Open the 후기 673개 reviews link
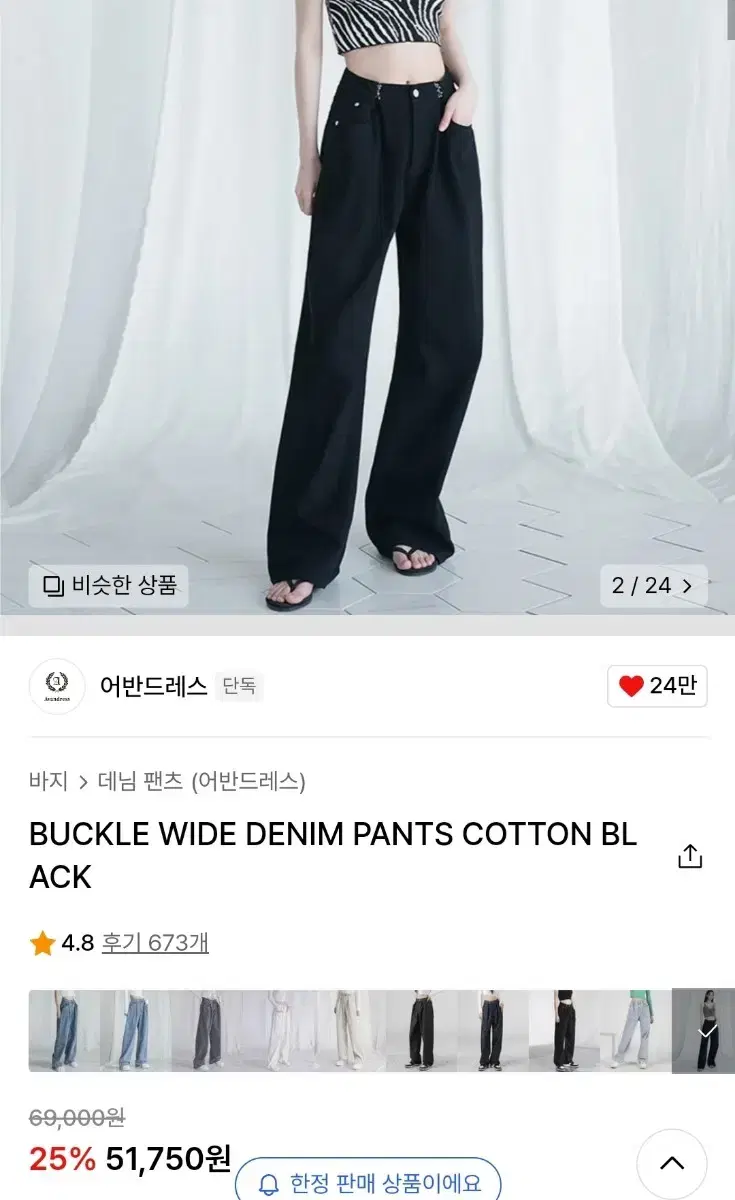735x1200 pixels. point(156,942)
